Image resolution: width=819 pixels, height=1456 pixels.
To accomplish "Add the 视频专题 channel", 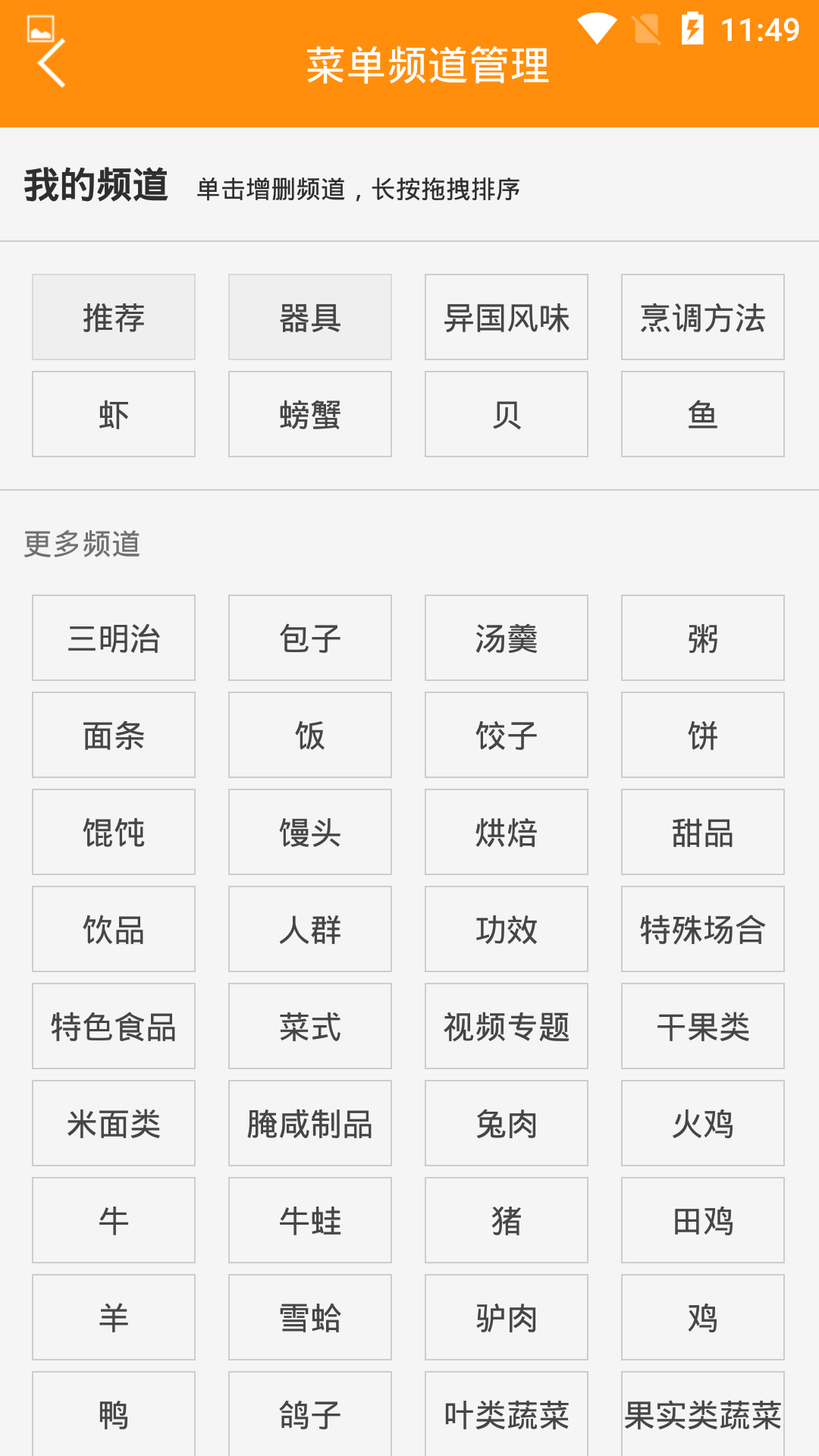I will [x=506, y=1026].
